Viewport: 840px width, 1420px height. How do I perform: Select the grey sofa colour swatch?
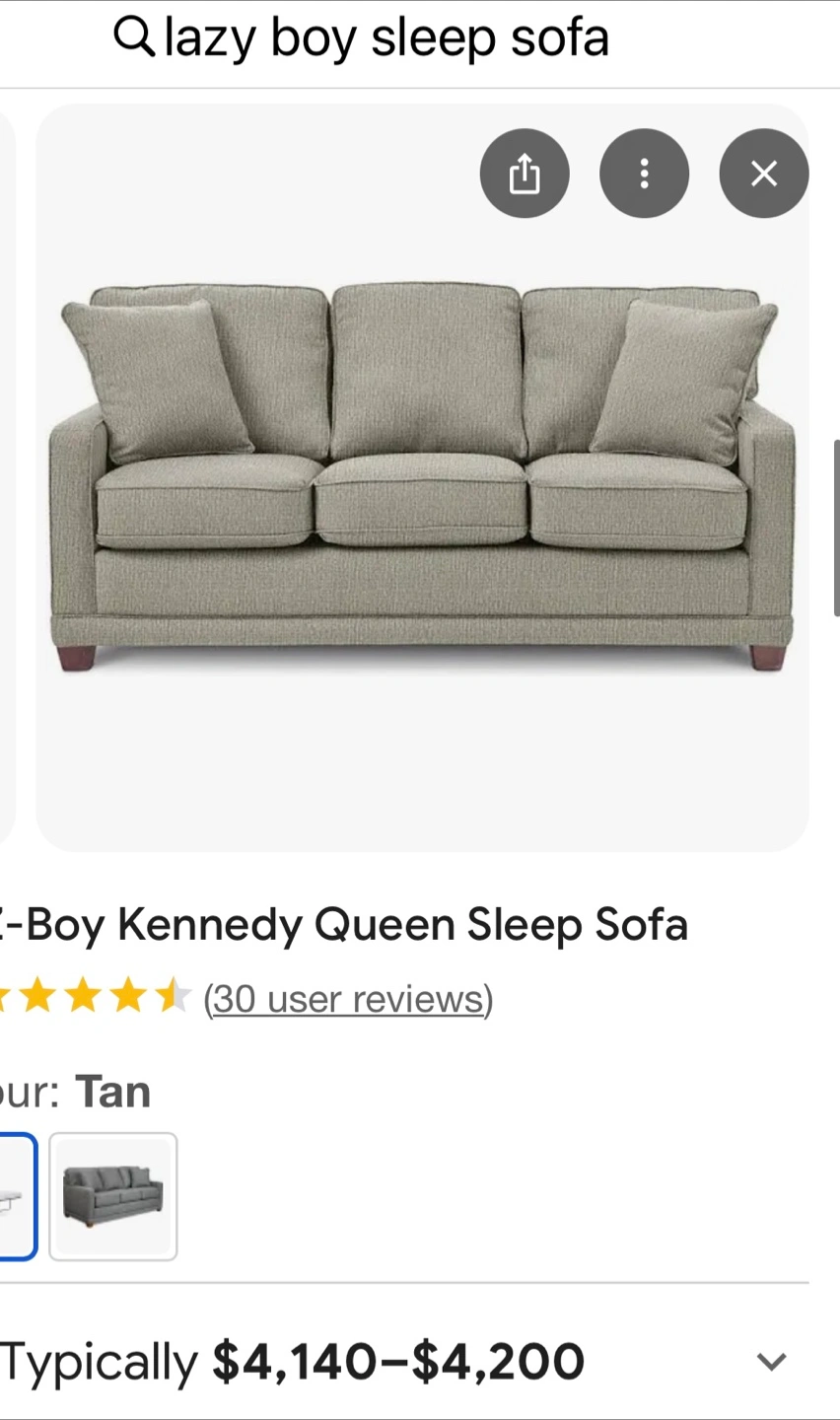(x=113, y=1196)
